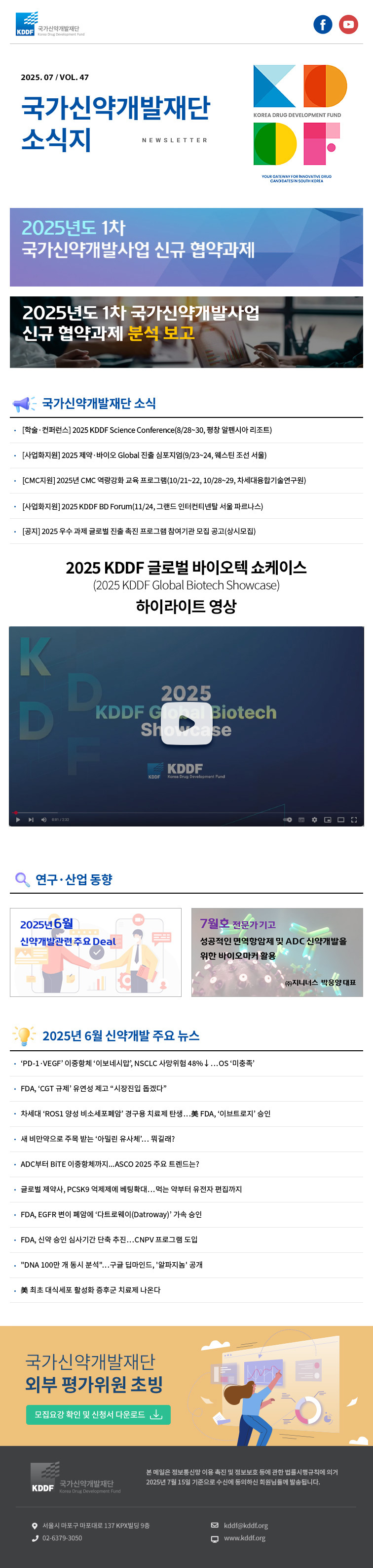373x1568 pixels.
Task: Read the 이보네시맙 NSCLC 사망위험 48% news item
Action: click(137, 1063)
